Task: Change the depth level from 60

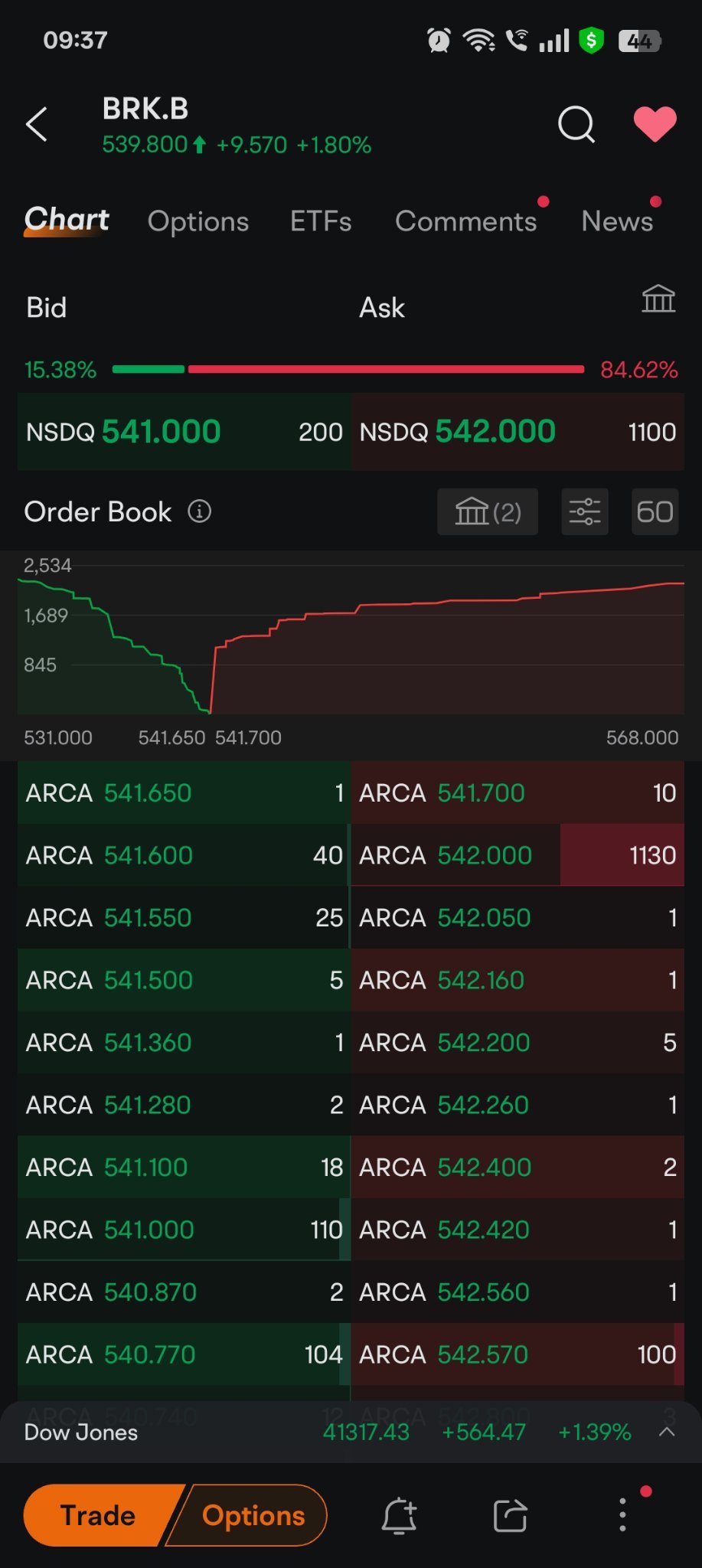Action: (x=655, y=511)
